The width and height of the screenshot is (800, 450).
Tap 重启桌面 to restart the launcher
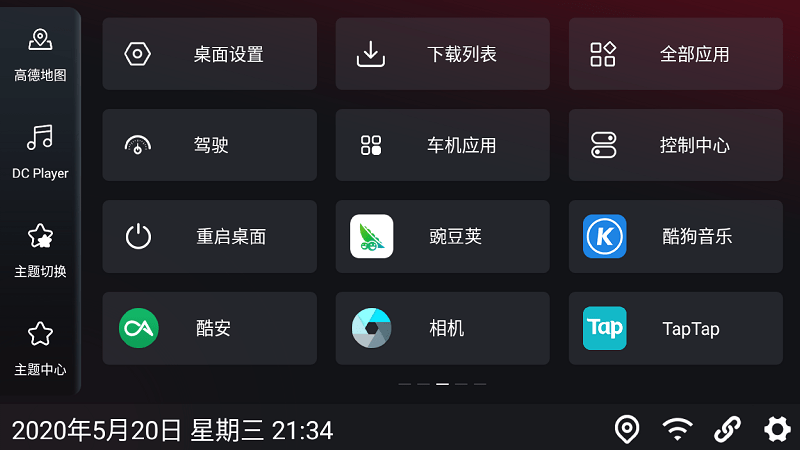pyautogui.click(x=209, y=237)
